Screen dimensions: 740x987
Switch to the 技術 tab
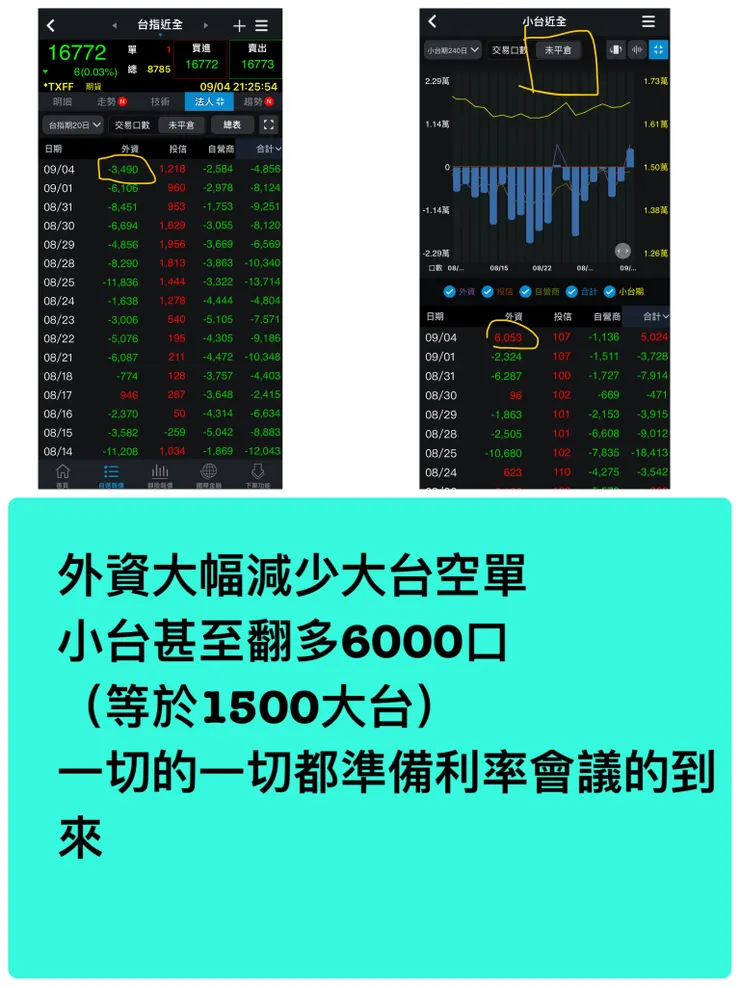(160, 101)
